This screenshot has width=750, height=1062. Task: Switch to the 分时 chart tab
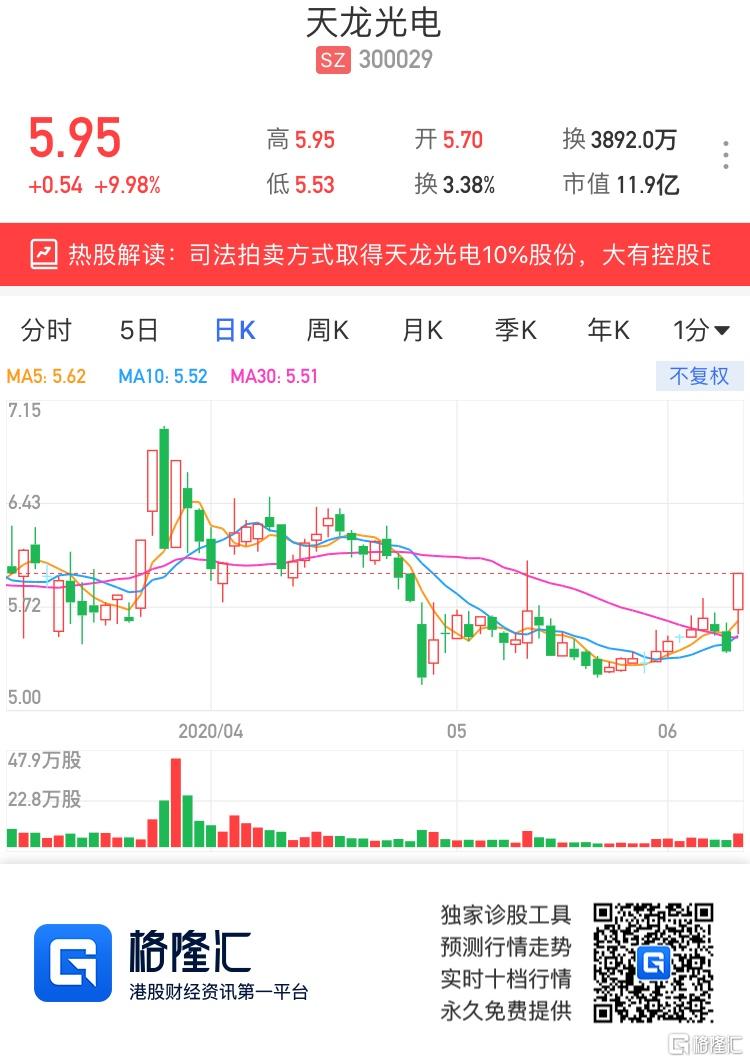[x=47, y=330]
